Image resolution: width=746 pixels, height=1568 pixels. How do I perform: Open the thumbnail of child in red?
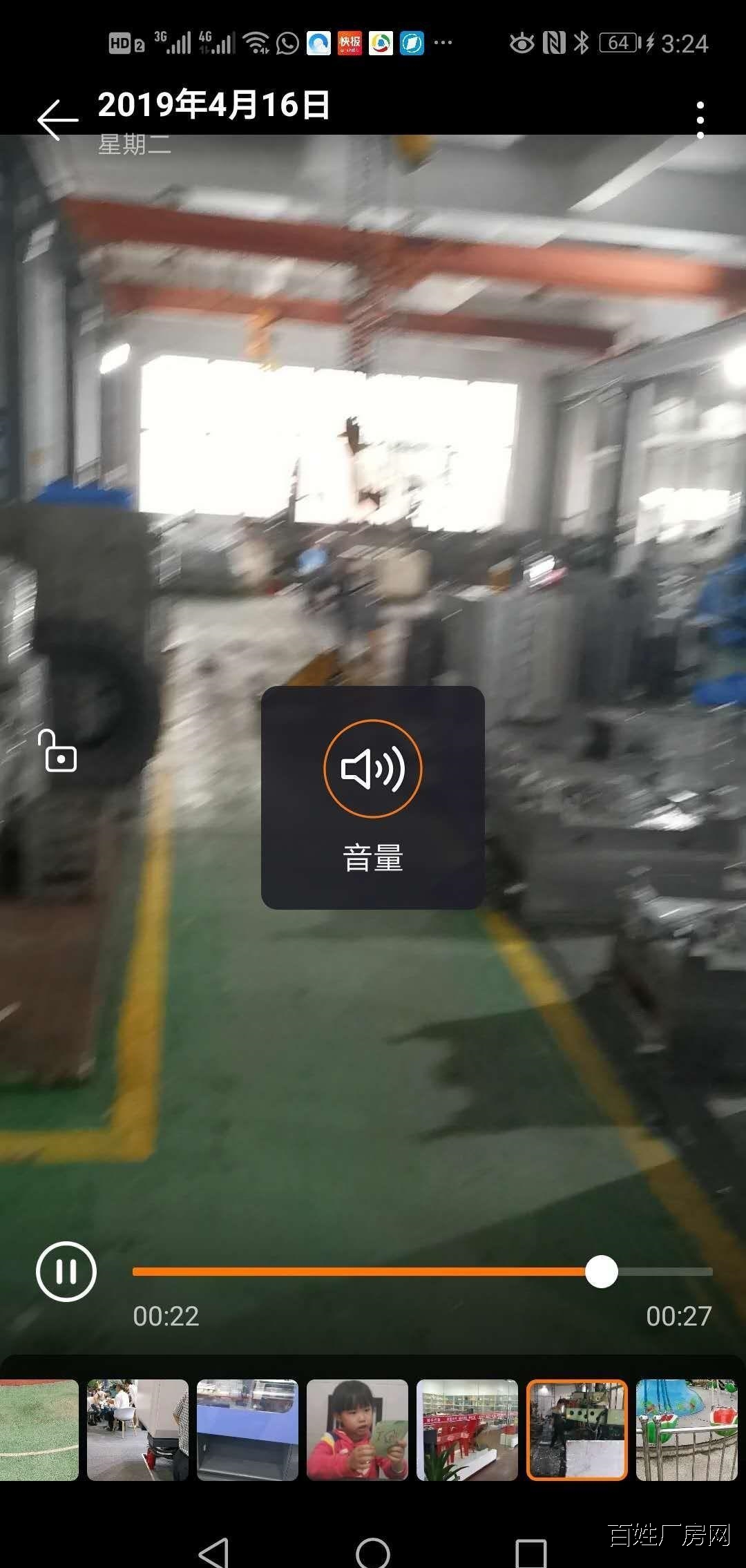(357, 1430)
